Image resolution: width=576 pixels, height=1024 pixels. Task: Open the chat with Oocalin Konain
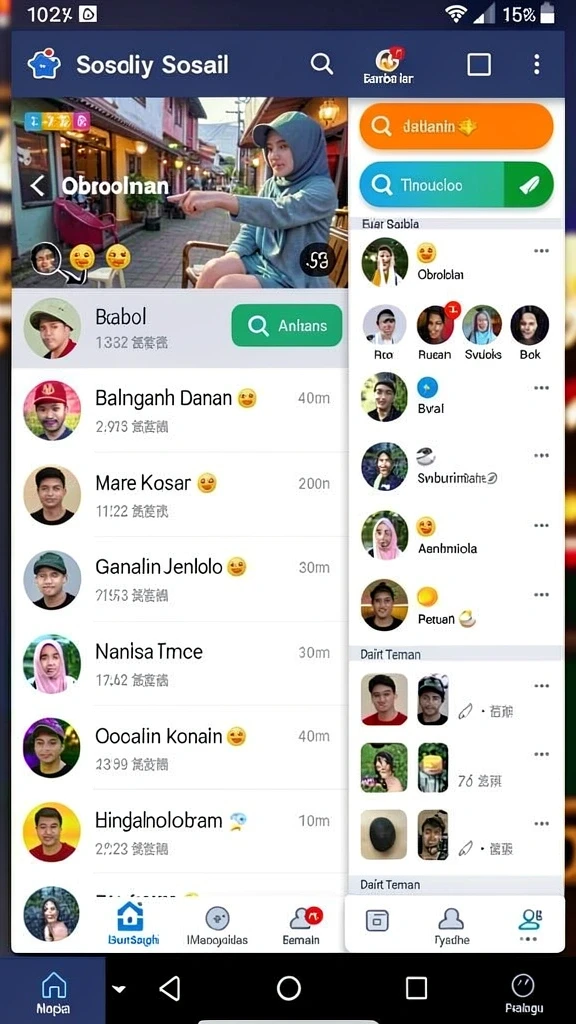point(180,748)
